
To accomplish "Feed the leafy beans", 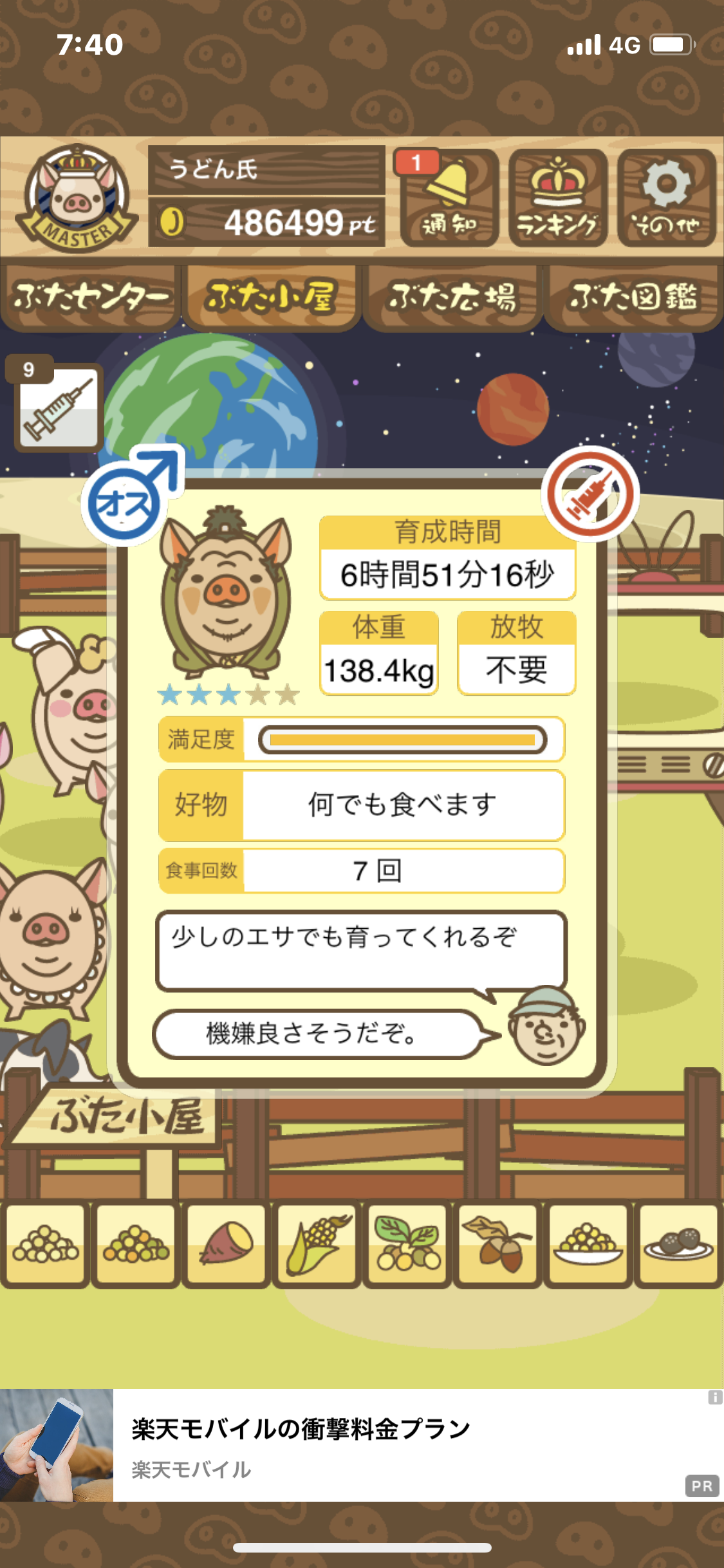I will pyautogui.click(x=407, y=1245).
